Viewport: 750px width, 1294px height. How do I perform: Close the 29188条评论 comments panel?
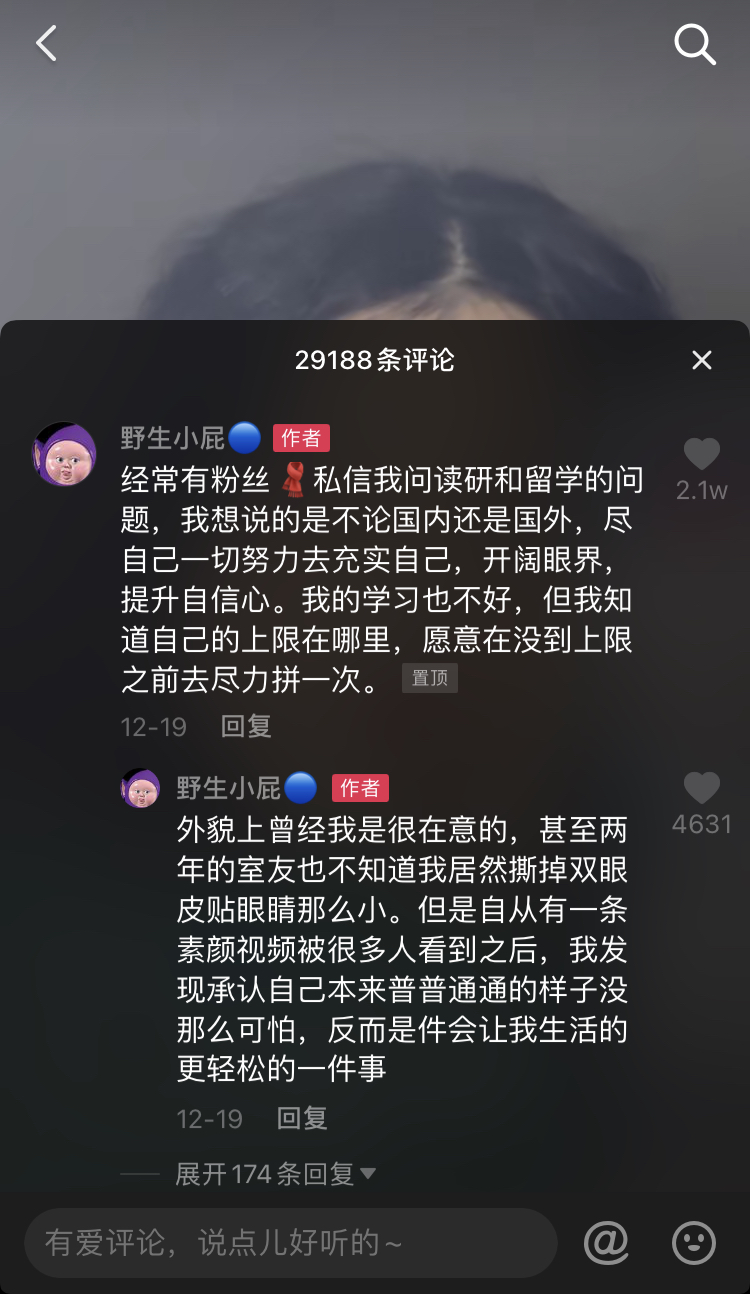(x=702, y=360)
